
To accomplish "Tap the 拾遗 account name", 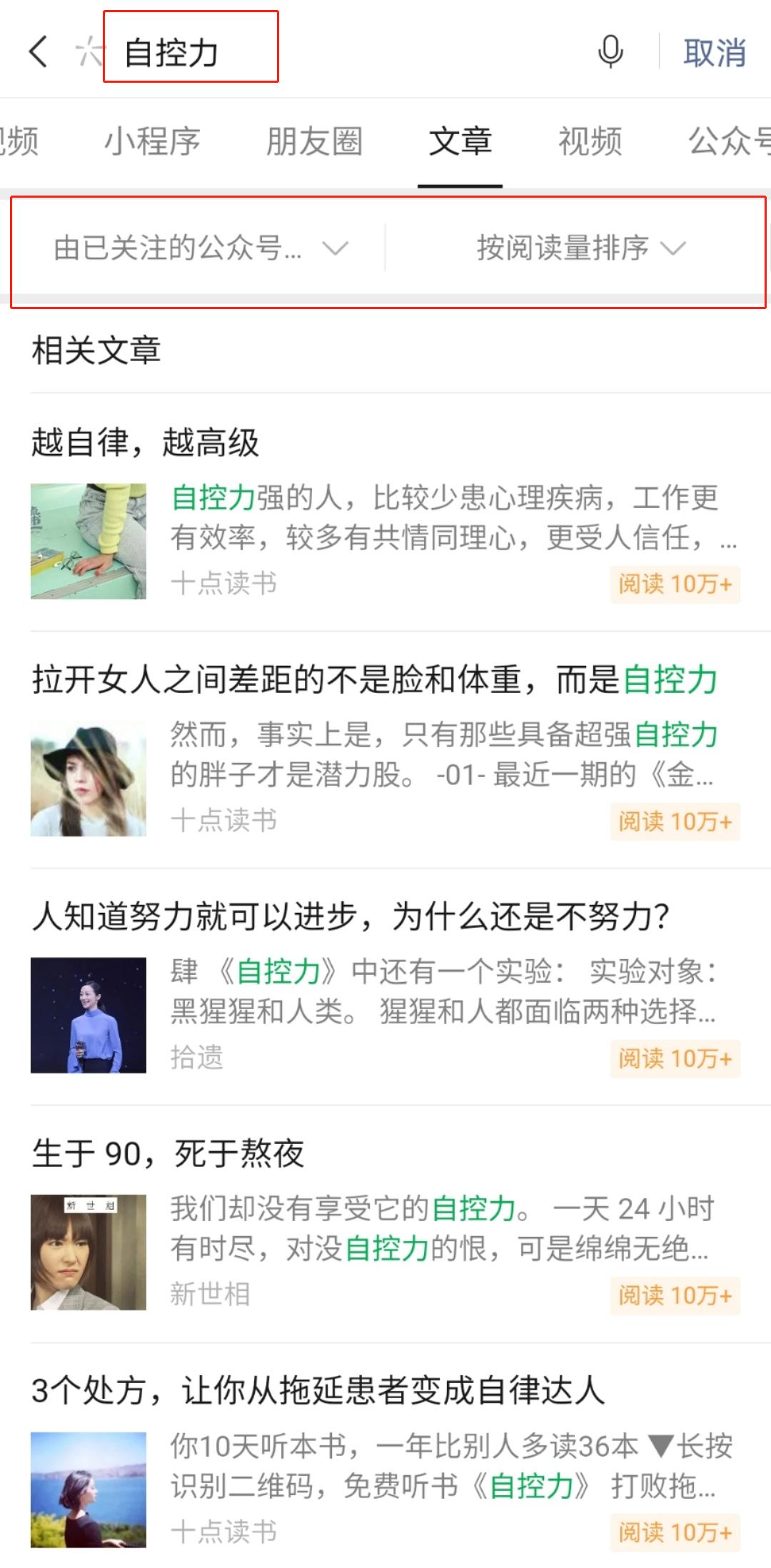I will (198, 1059).
